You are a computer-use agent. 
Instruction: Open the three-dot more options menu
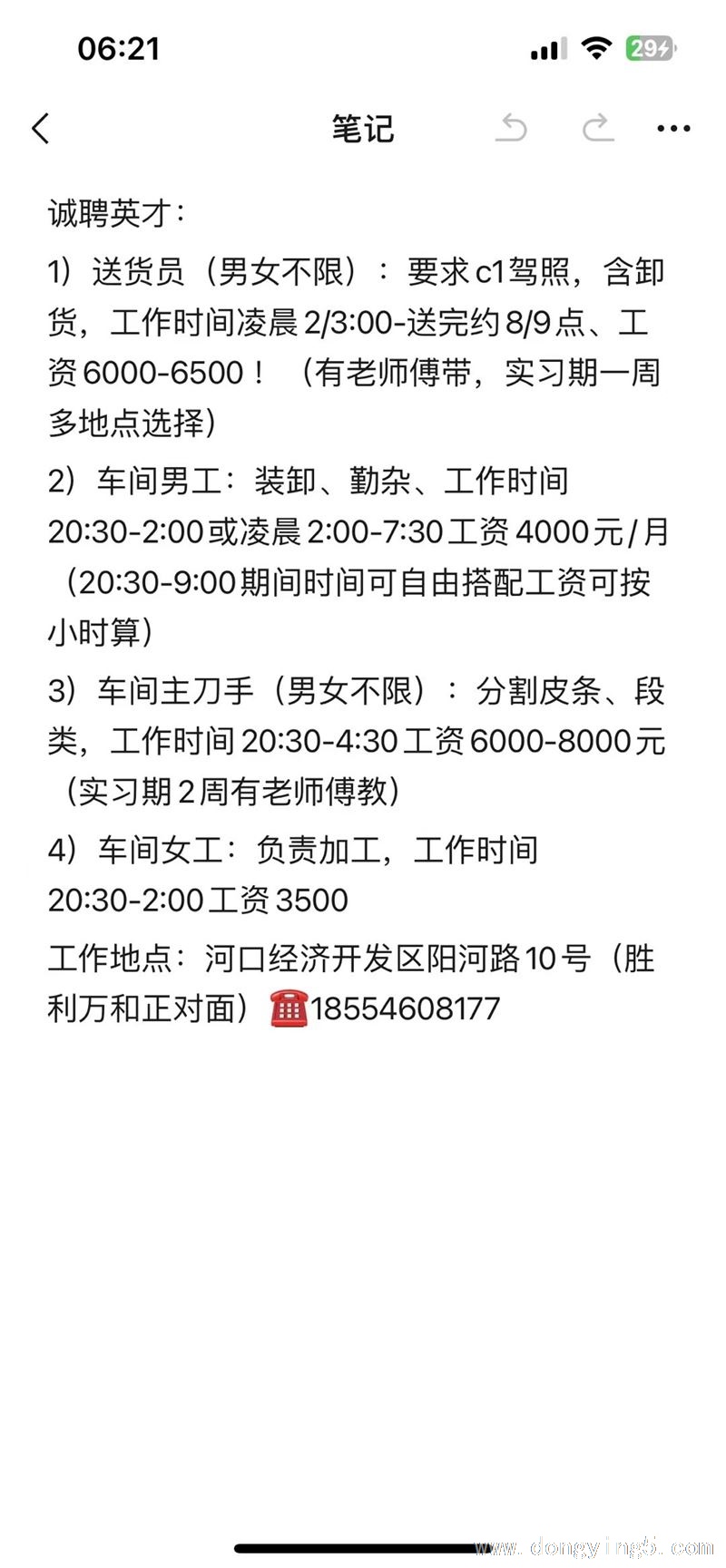coord(673,129)
